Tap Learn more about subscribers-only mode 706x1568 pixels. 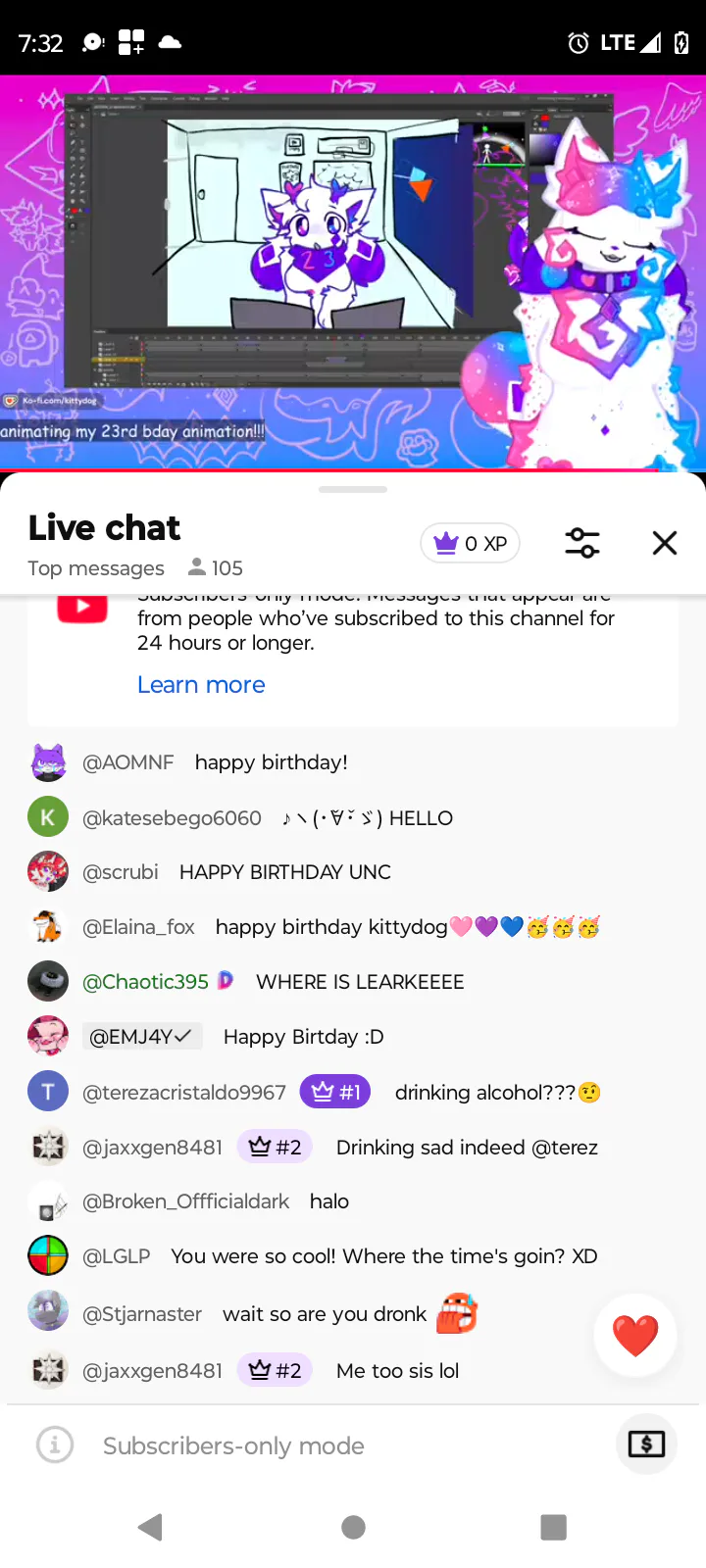pyautogui.click(x=201, y=685)
